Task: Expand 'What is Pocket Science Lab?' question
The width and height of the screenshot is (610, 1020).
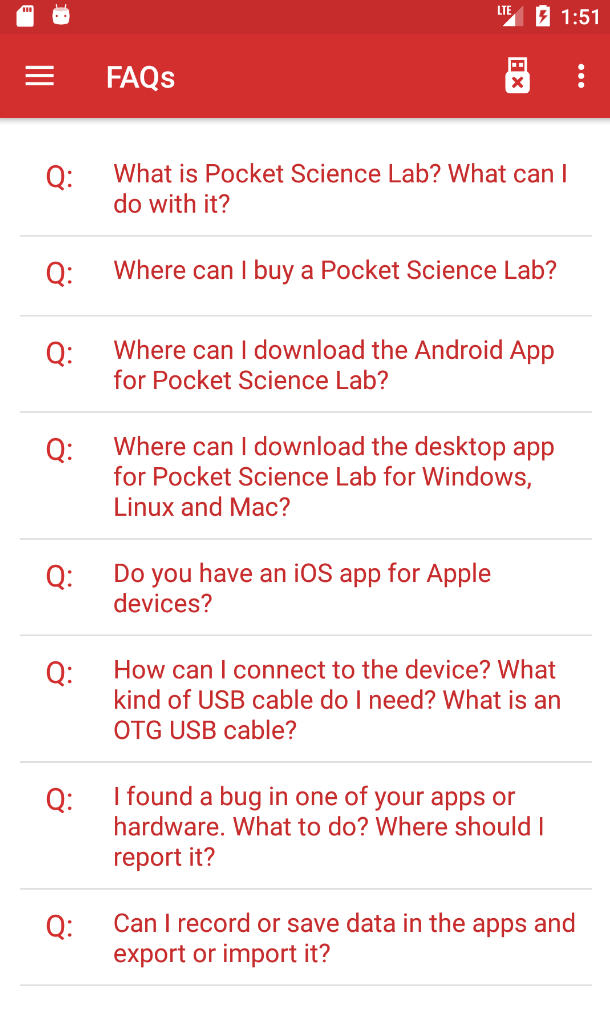Action: click(340, 189)
